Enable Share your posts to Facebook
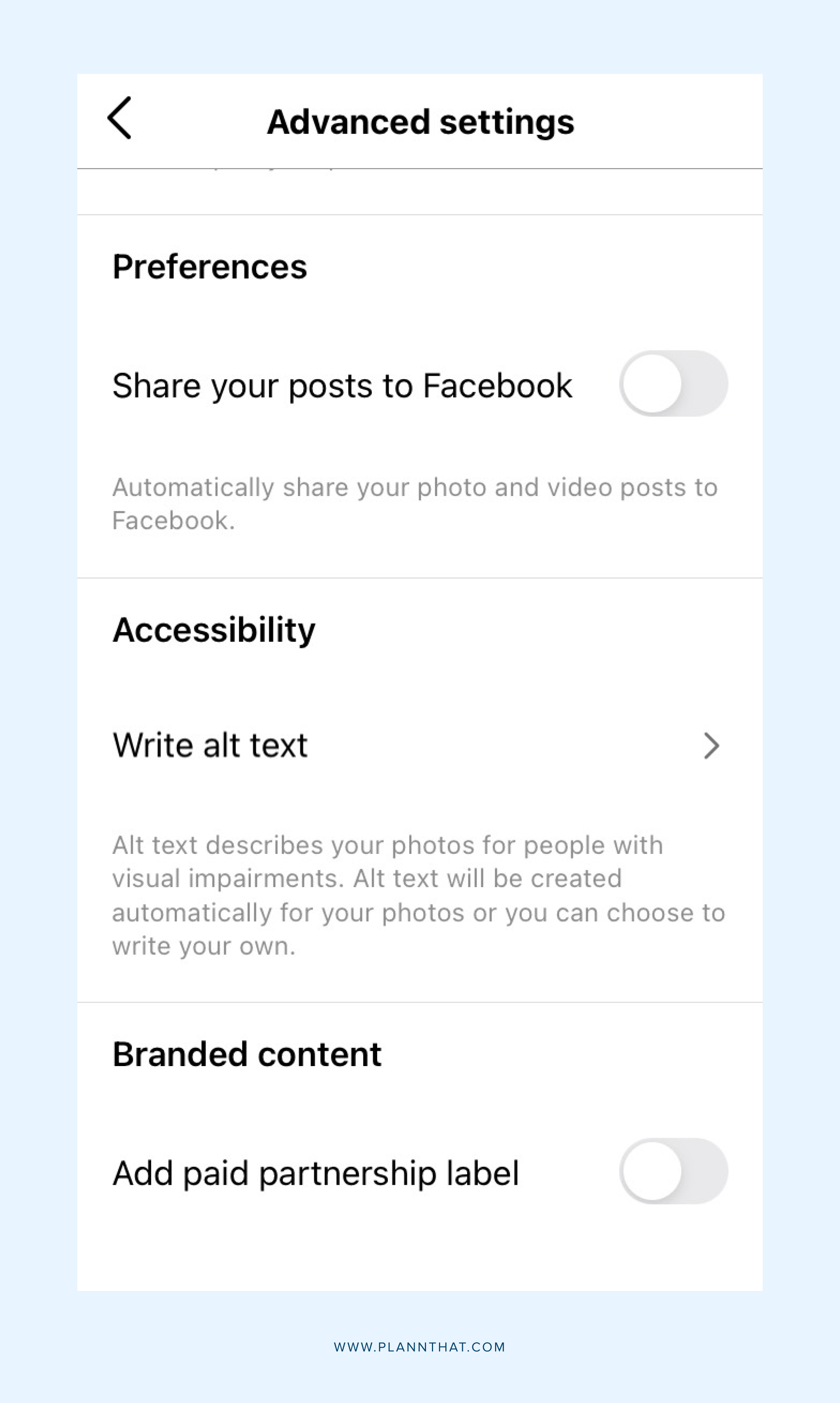This screenshot has height=1403, width=840. click(673, 384)
